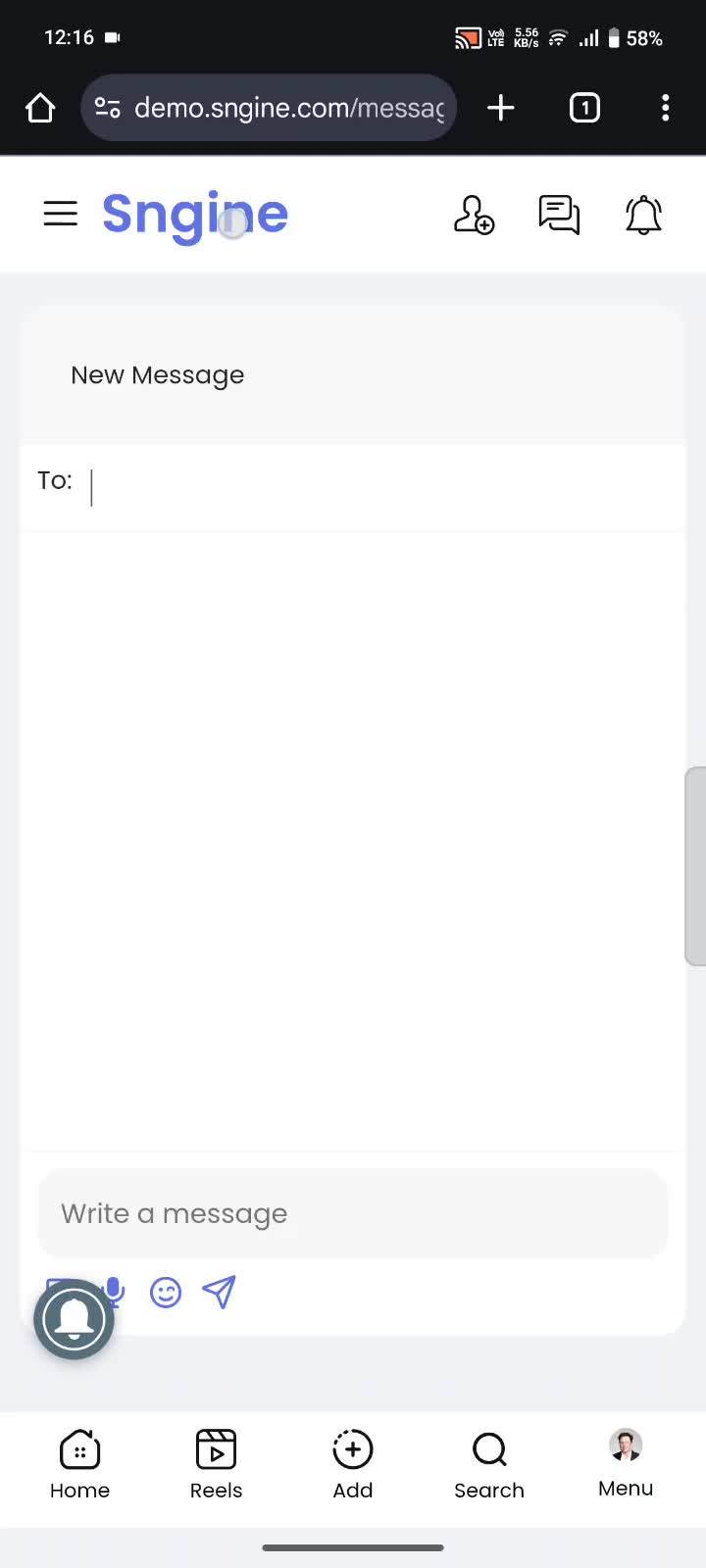Open the notifications bell in header

(644, 215)
